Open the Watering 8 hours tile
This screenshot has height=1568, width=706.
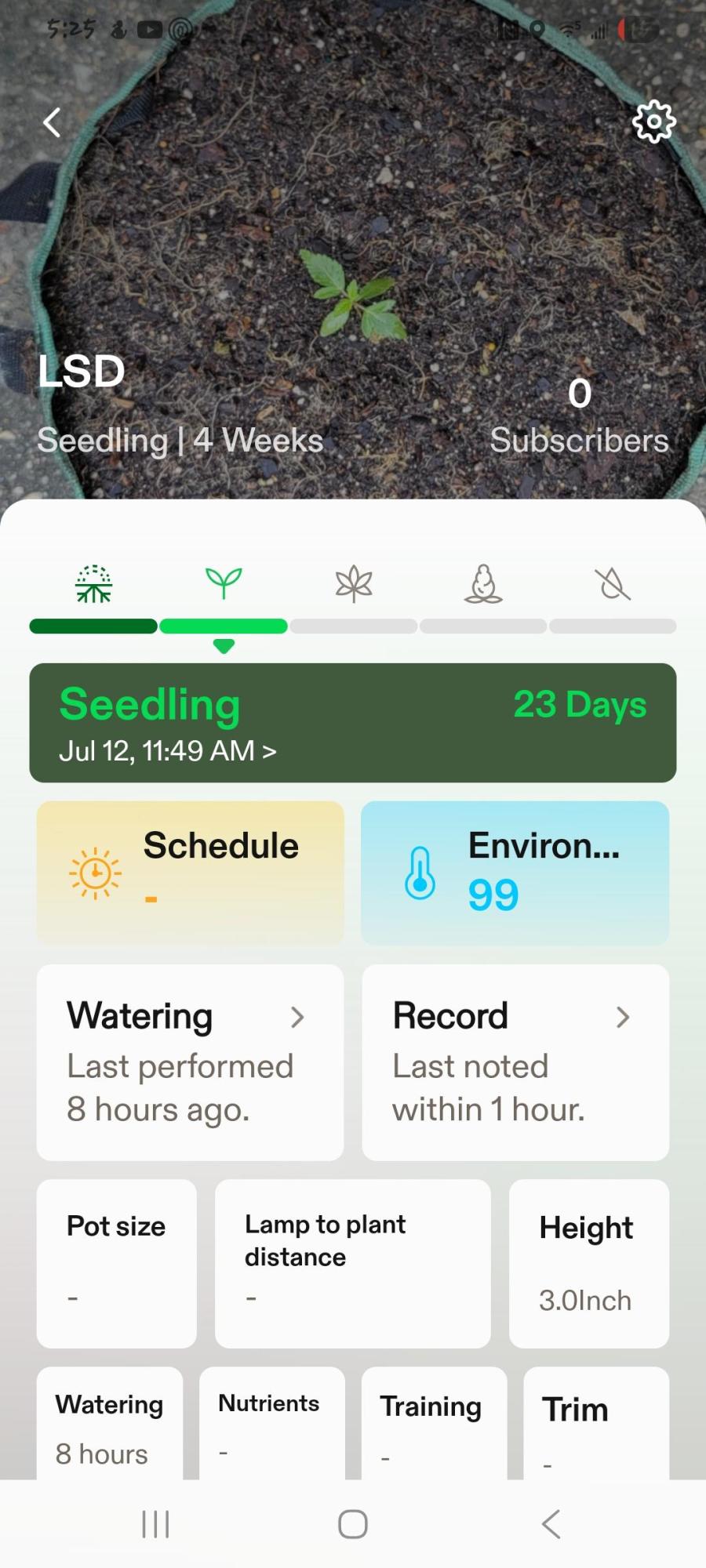[110, 1424]
